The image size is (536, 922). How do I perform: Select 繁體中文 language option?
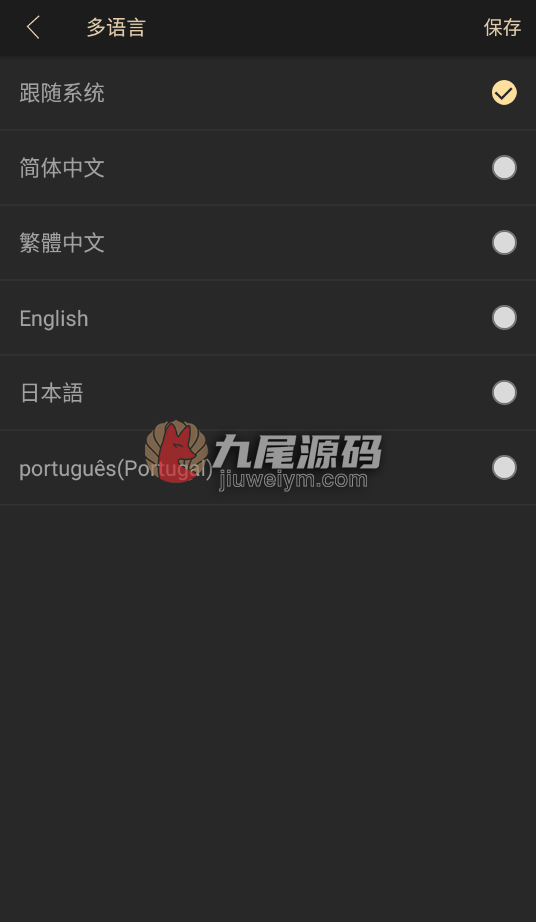pos(268,242)
